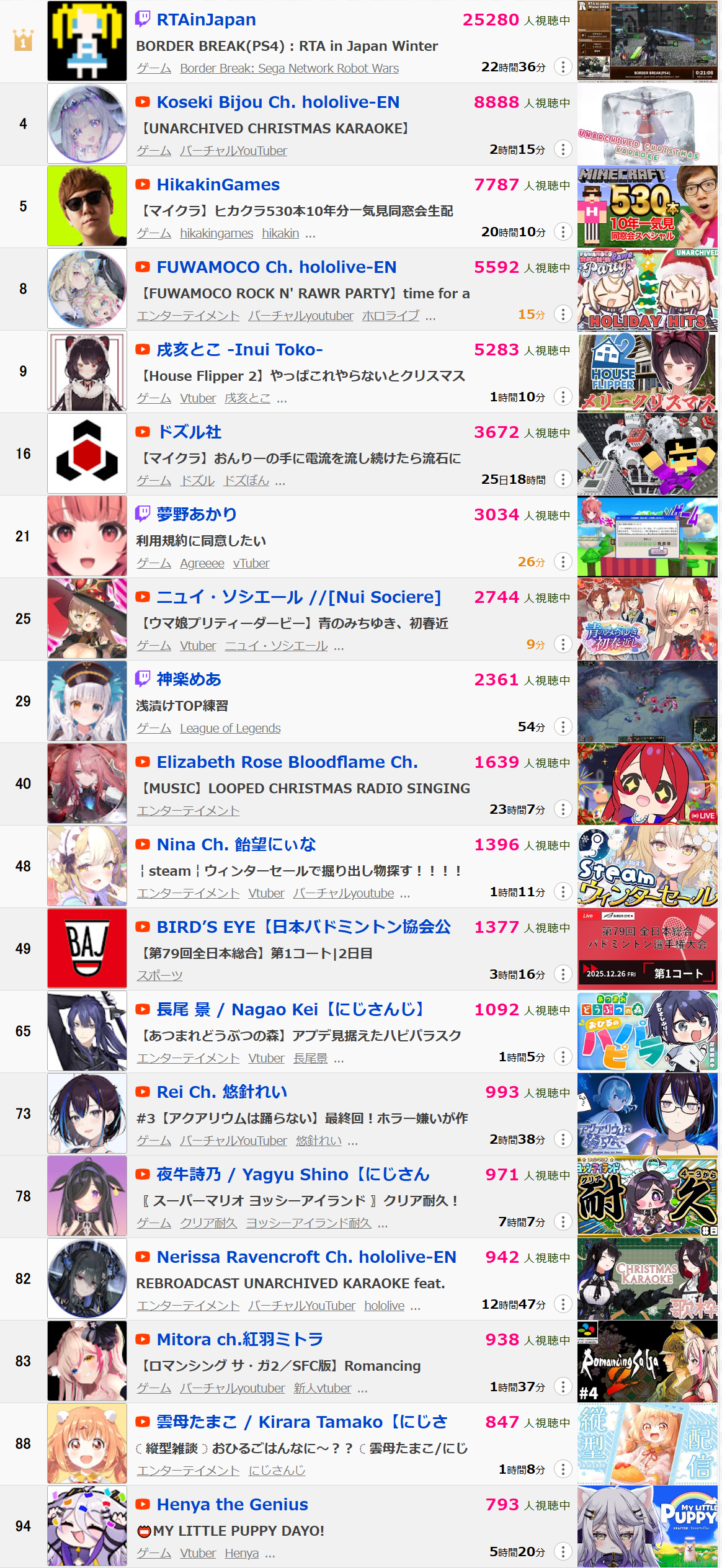Open more options for ドズル社 stream
The height and width of the screenshot is (1568, 722).
pos(563,479)
